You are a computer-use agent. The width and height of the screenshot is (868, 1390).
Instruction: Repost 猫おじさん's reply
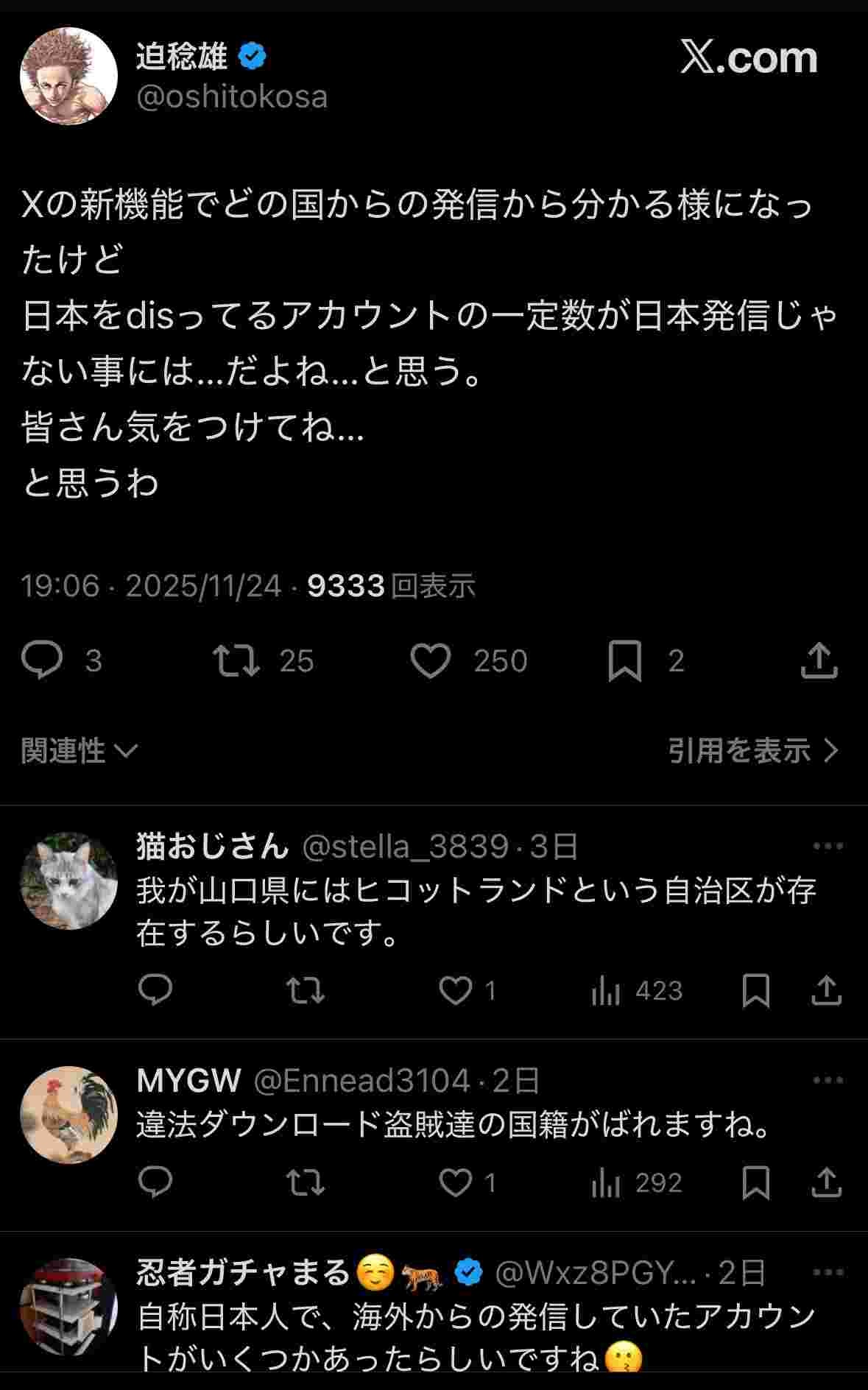pos(306,990)
